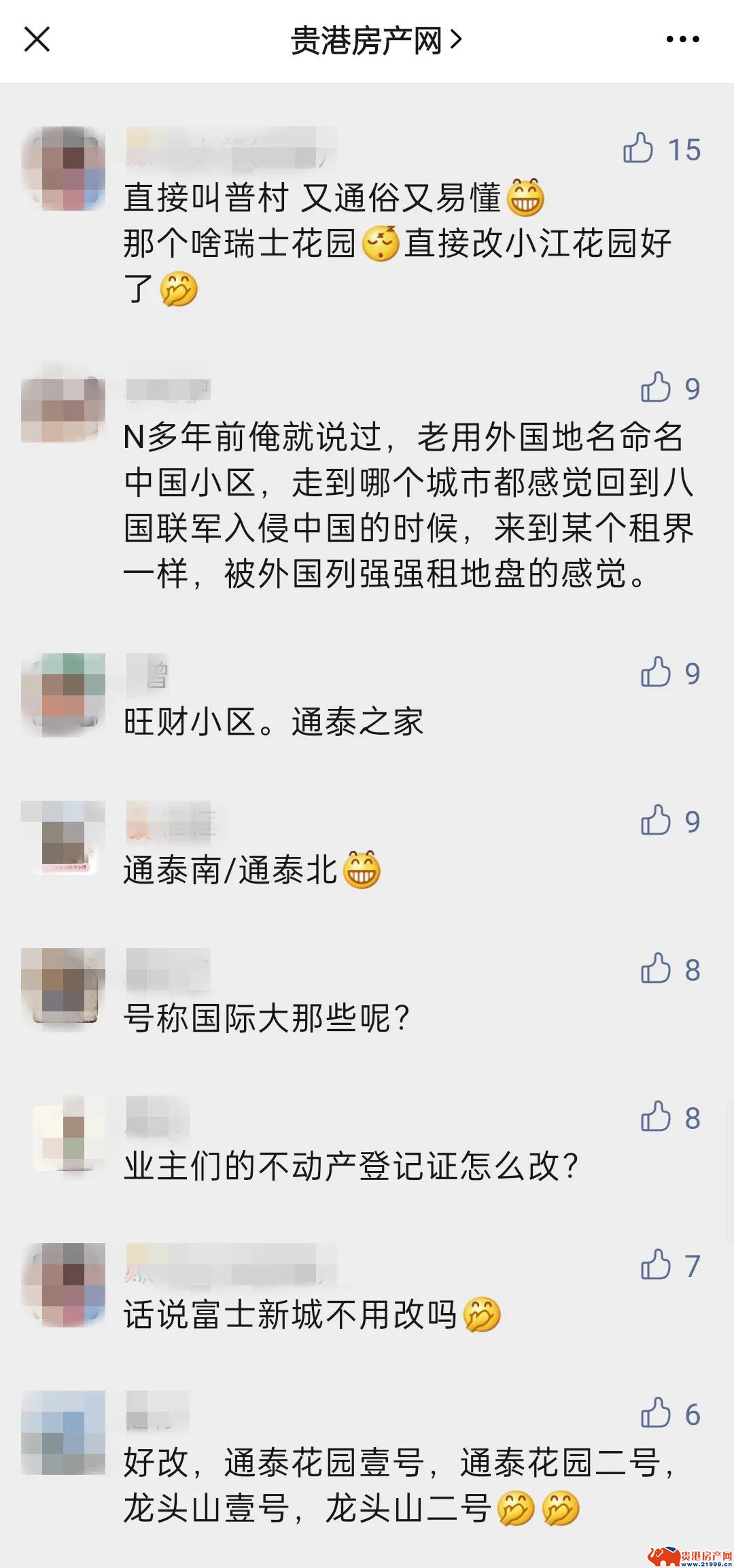The image size is (734, 1568).
Task: Like the comment starting with N多年前
Action: (x=656, y=387)
